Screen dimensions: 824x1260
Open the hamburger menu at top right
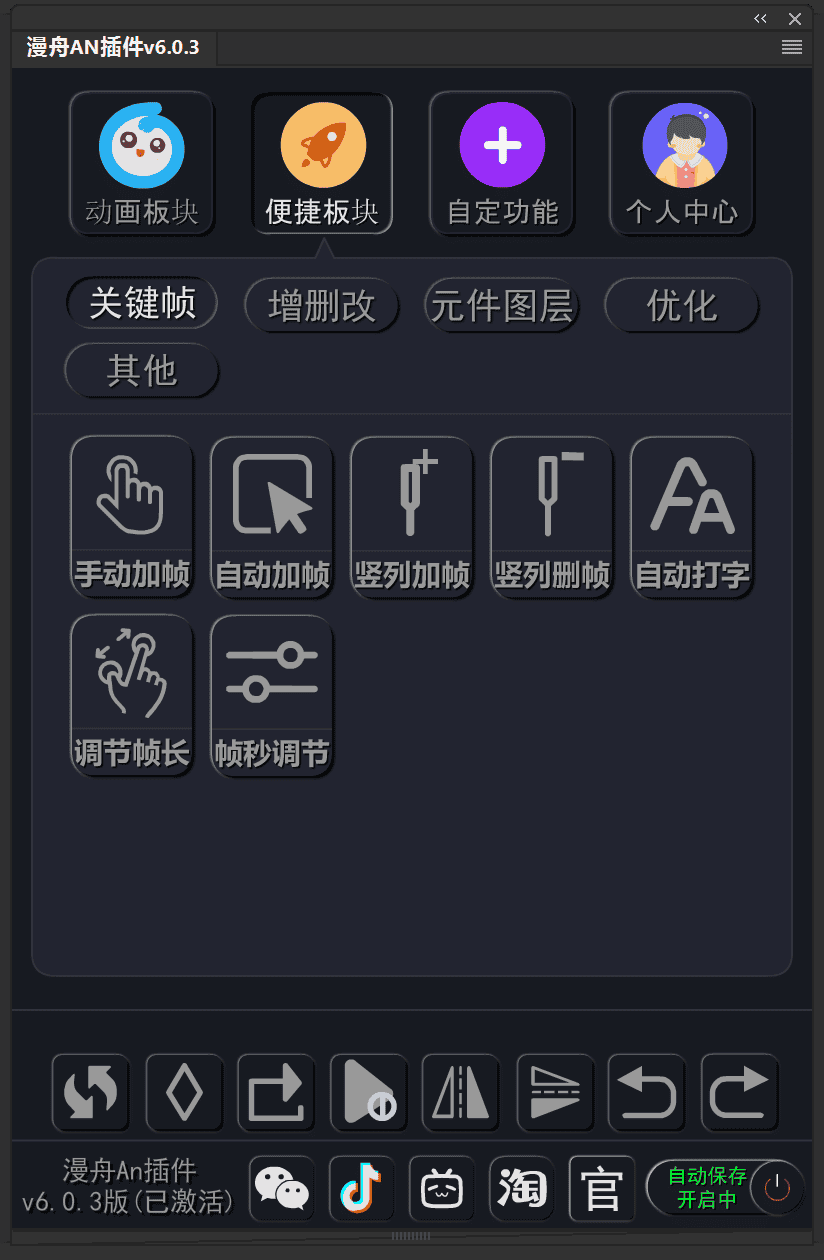click(x=791, y=47)
